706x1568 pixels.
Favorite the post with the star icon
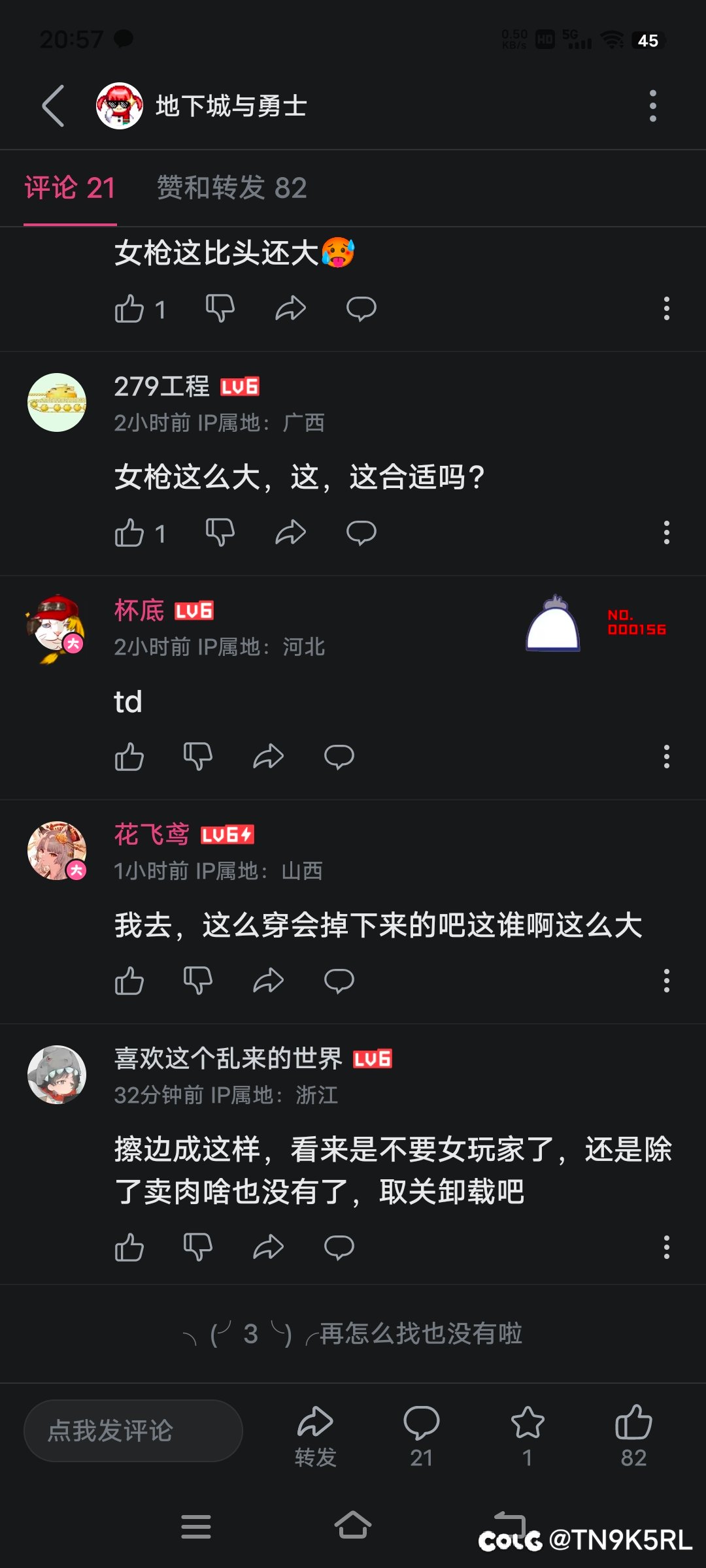click(528, 1436)
